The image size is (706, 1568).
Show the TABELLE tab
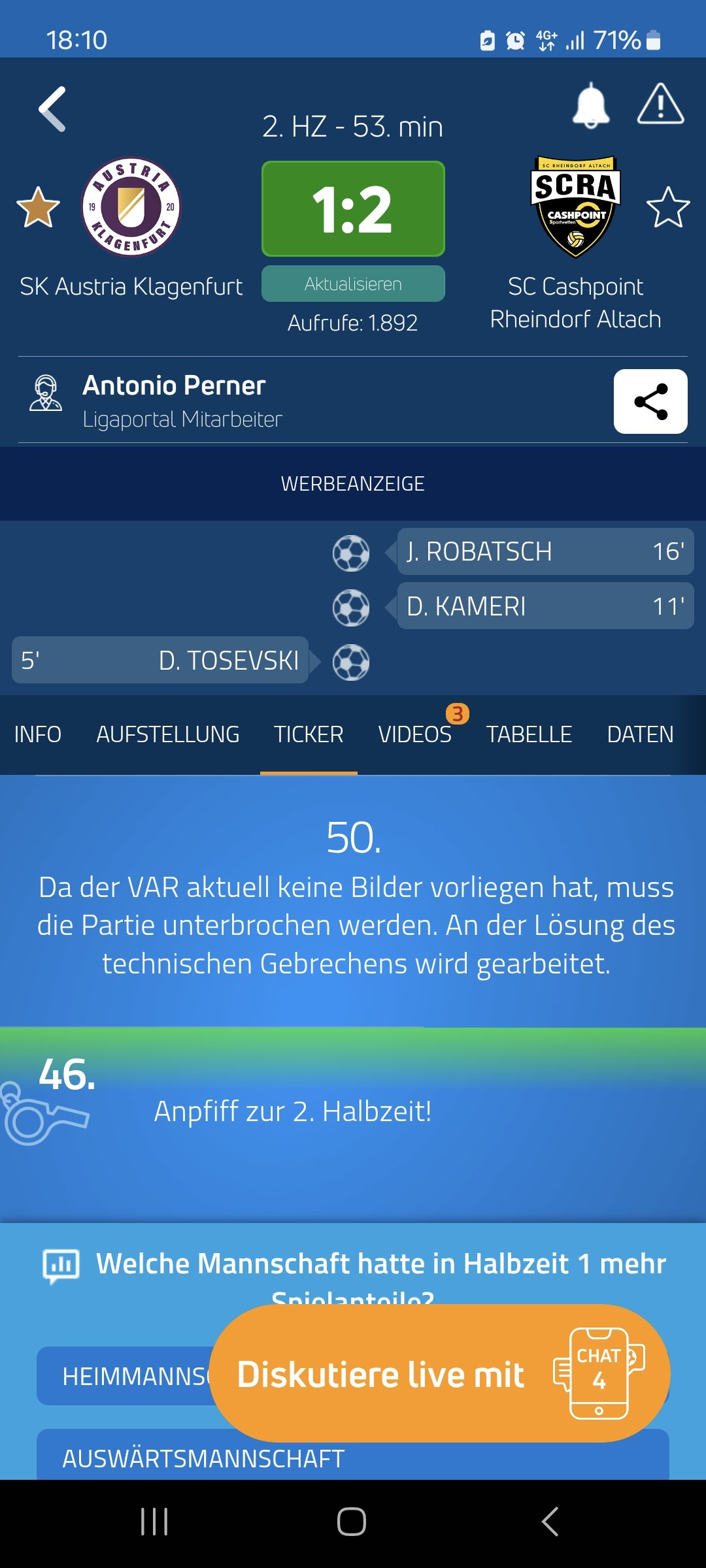tap(529, 734)
